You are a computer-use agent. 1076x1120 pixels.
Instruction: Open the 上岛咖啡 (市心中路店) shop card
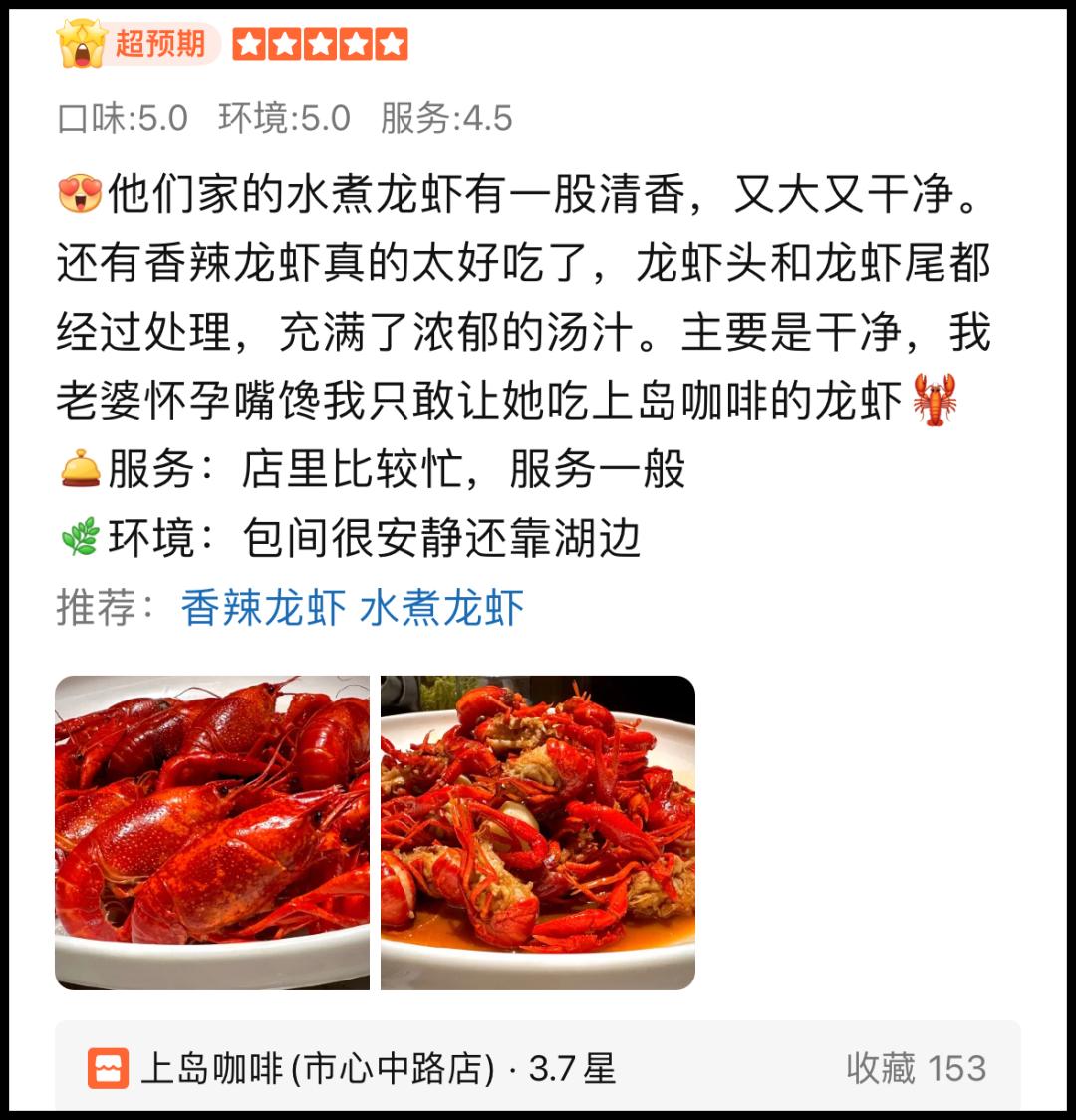[379, 1069]
